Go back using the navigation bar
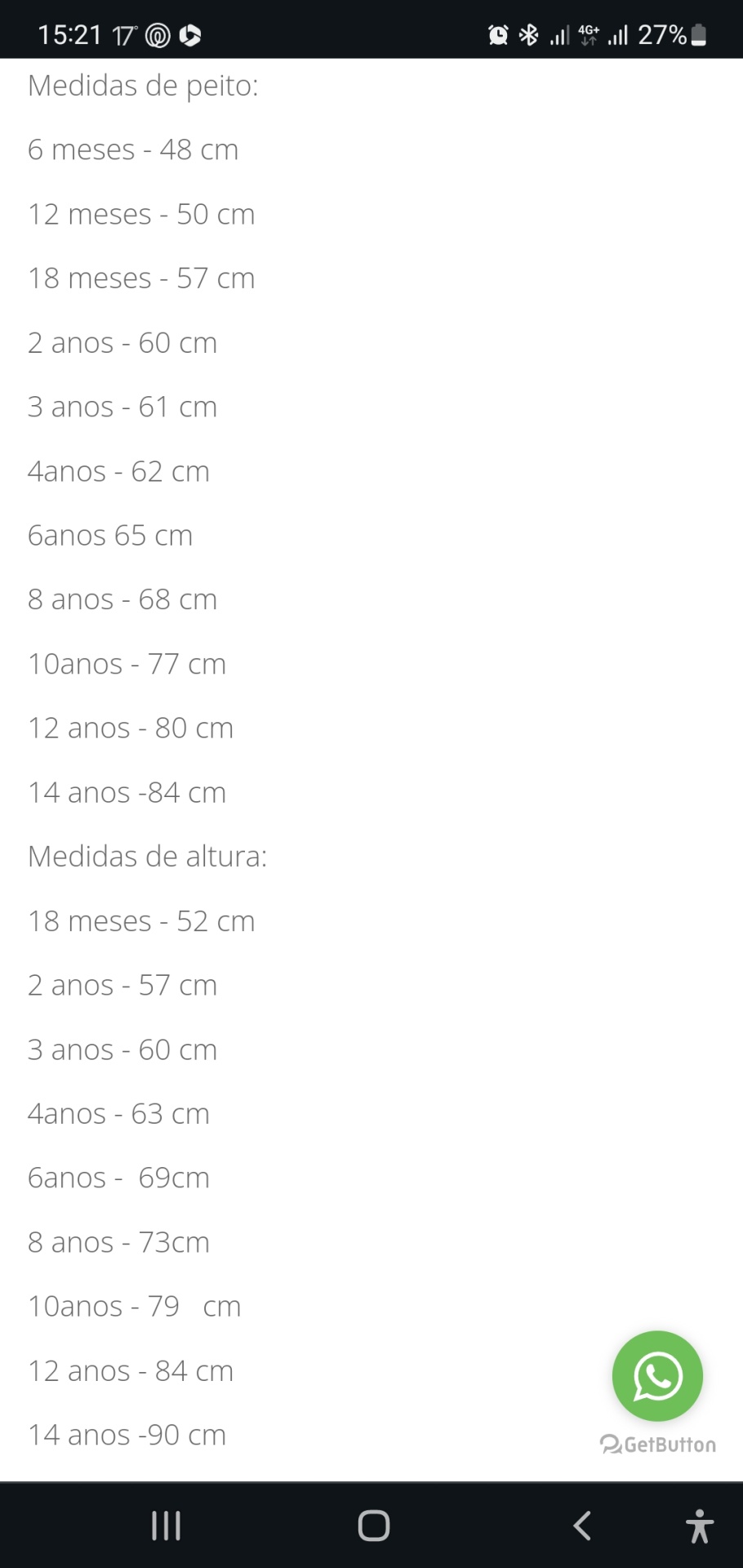 click(582, 1525)
